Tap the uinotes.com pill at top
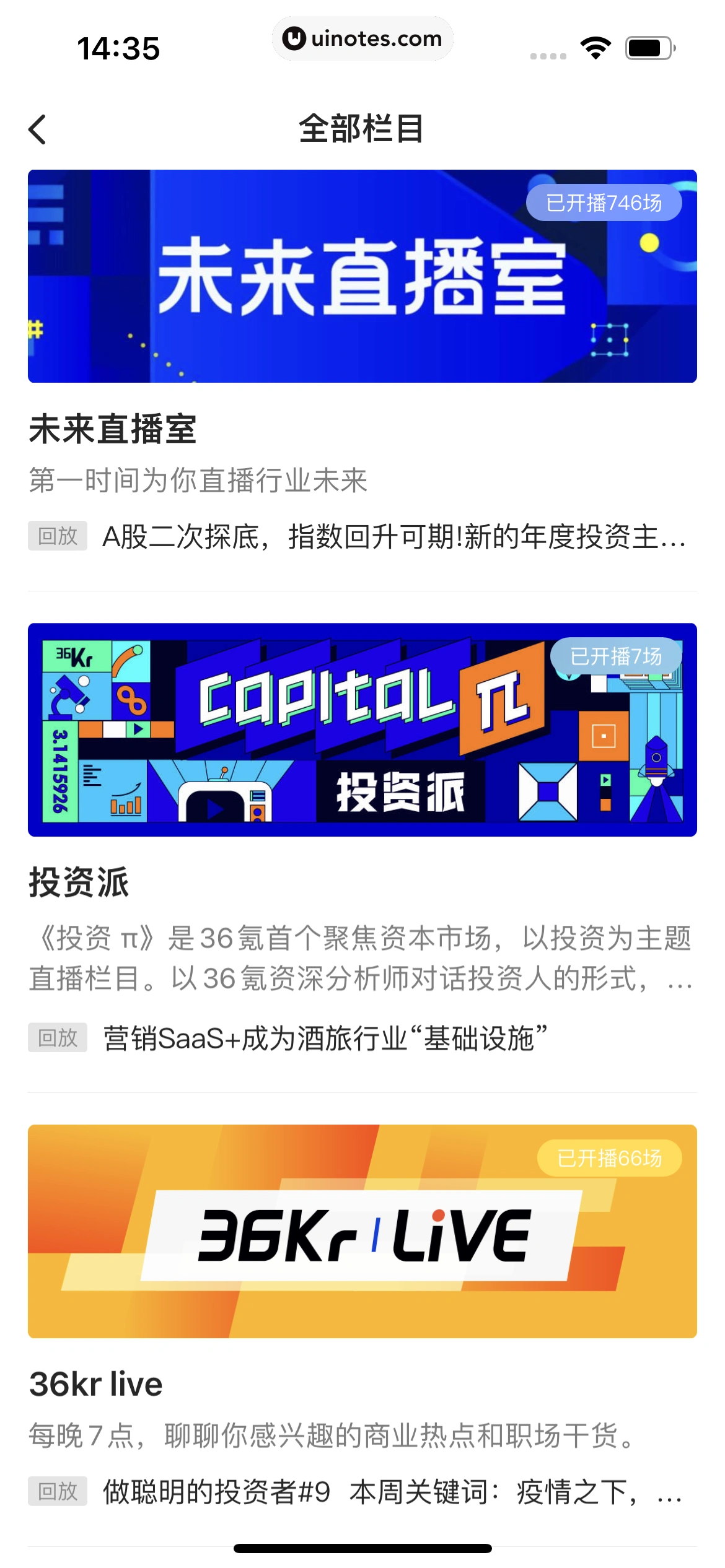725x1568 pixels. (362, 38)
